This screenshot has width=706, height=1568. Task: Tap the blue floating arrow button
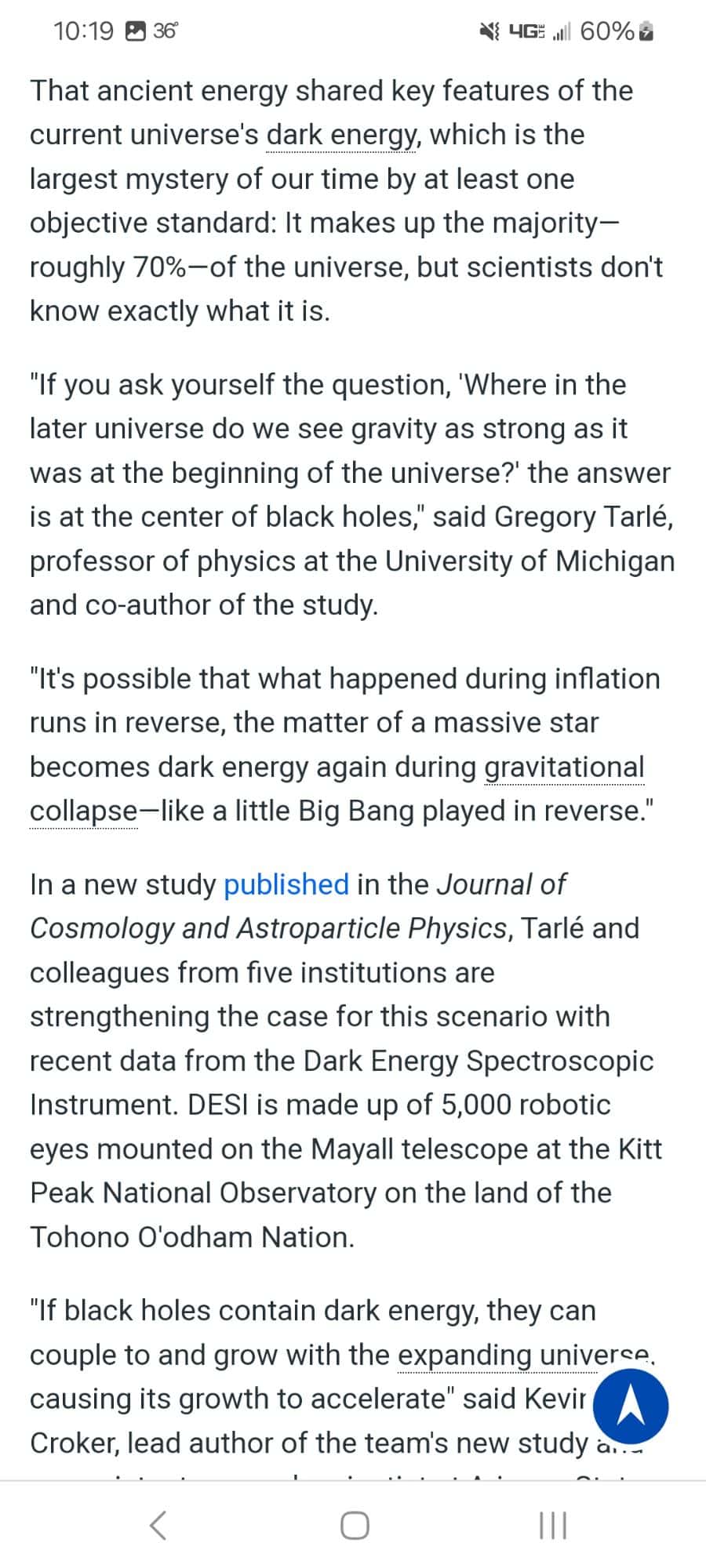(x=631, y=1406)
